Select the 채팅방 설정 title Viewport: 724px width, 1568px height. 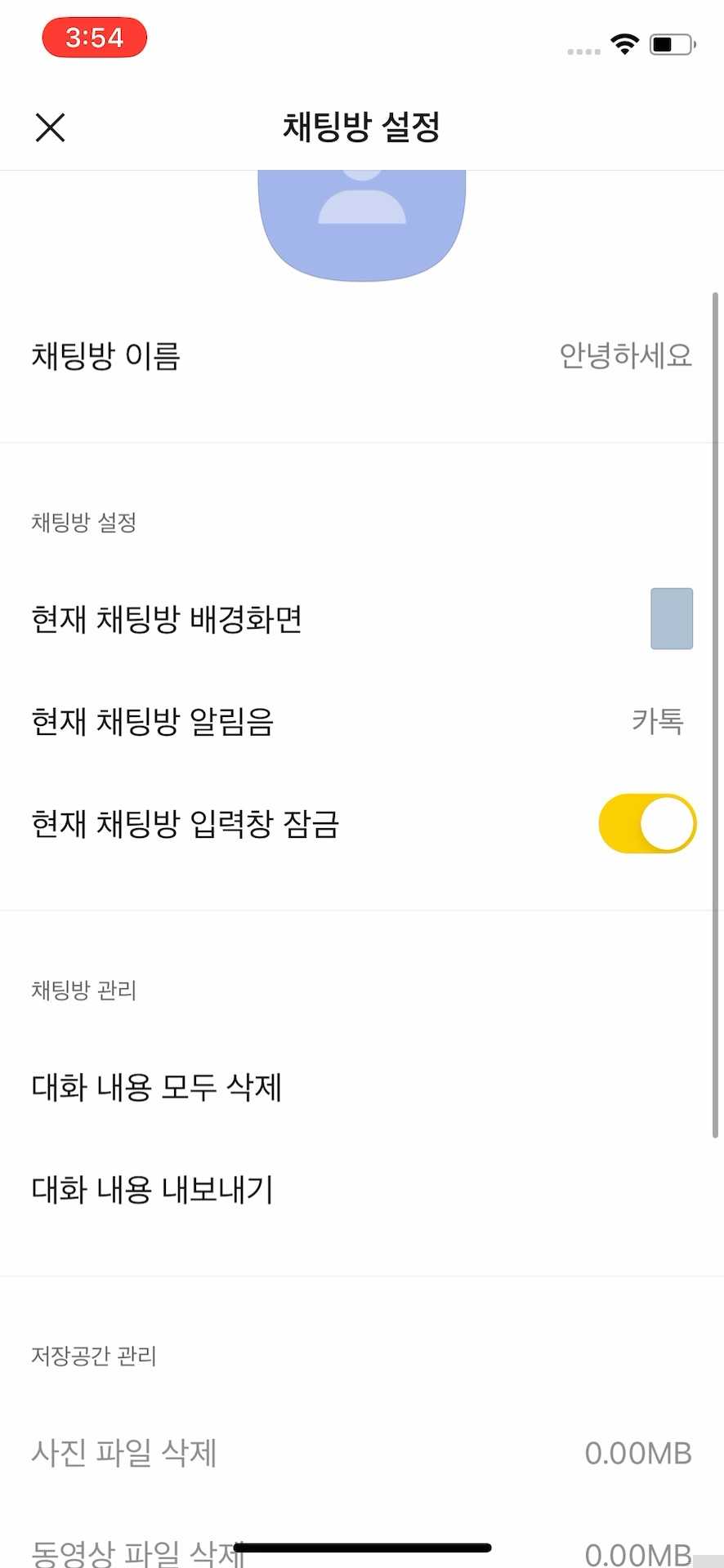[x=362, y=127]
